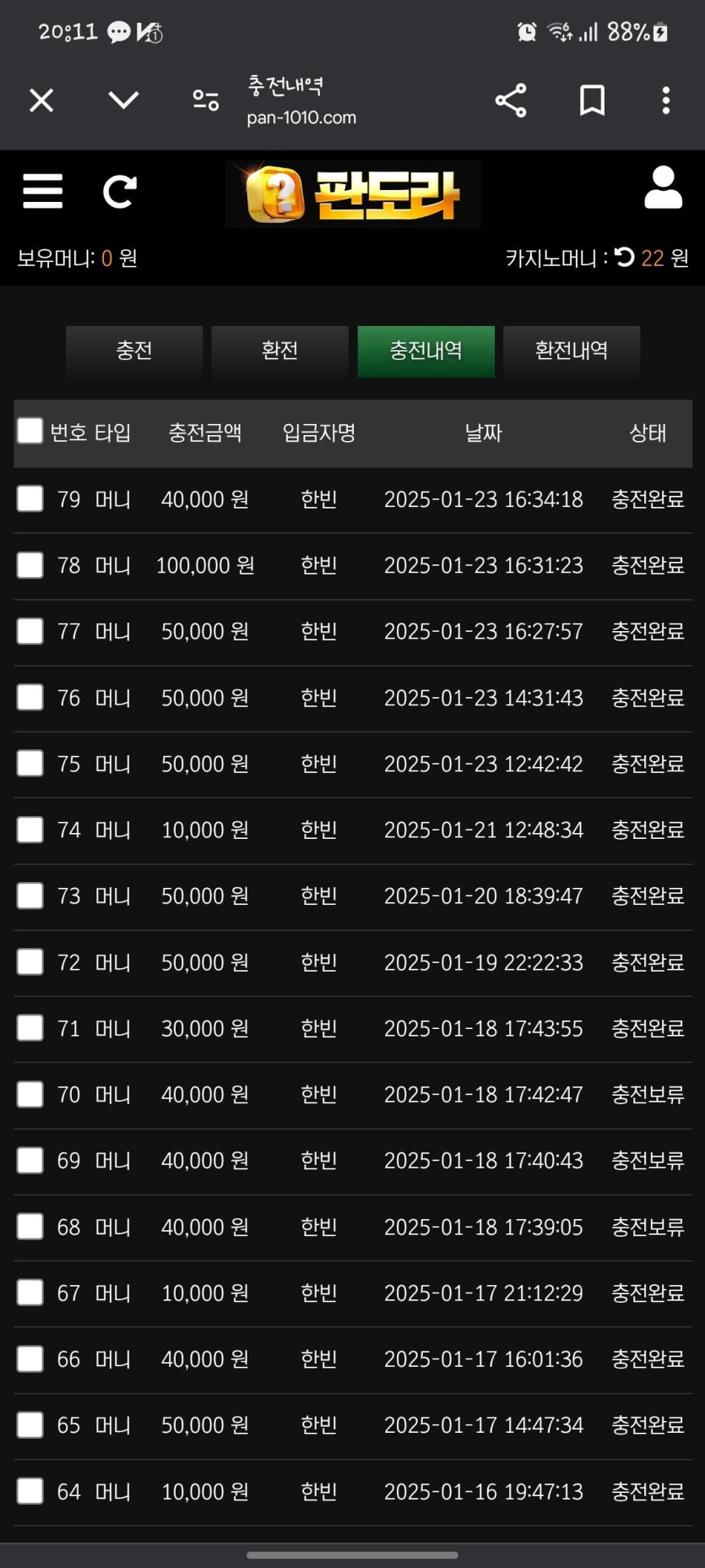Open the user profile icon
This screenshot has width=705, height=1568.
(x=663, y=188)
